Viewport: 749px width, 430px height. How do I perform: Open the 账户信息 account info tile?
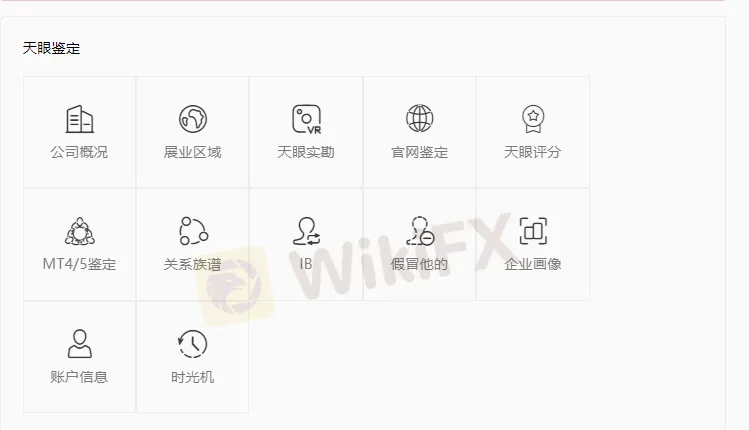(79, 357)
